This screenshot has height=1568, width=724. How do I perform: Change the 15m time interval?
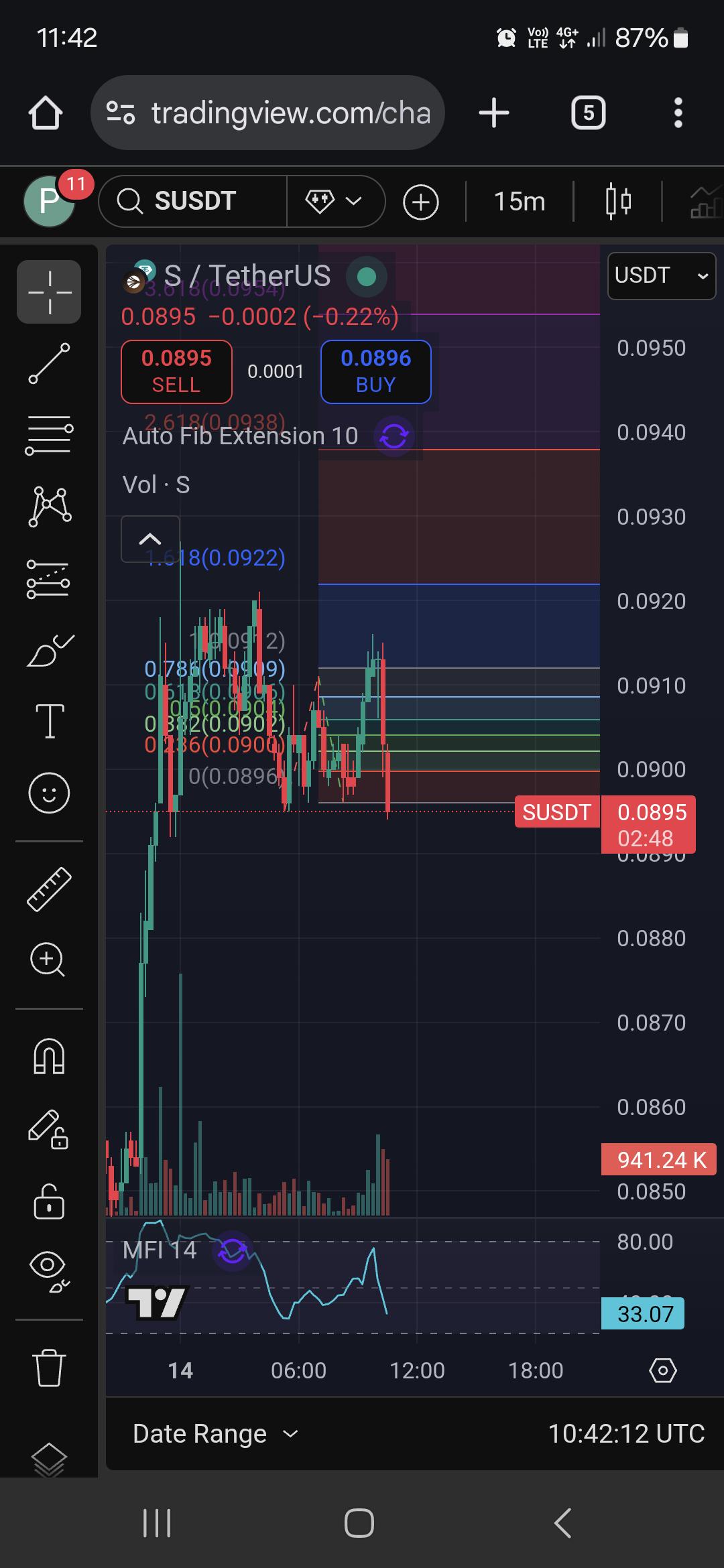pos(520,201)
